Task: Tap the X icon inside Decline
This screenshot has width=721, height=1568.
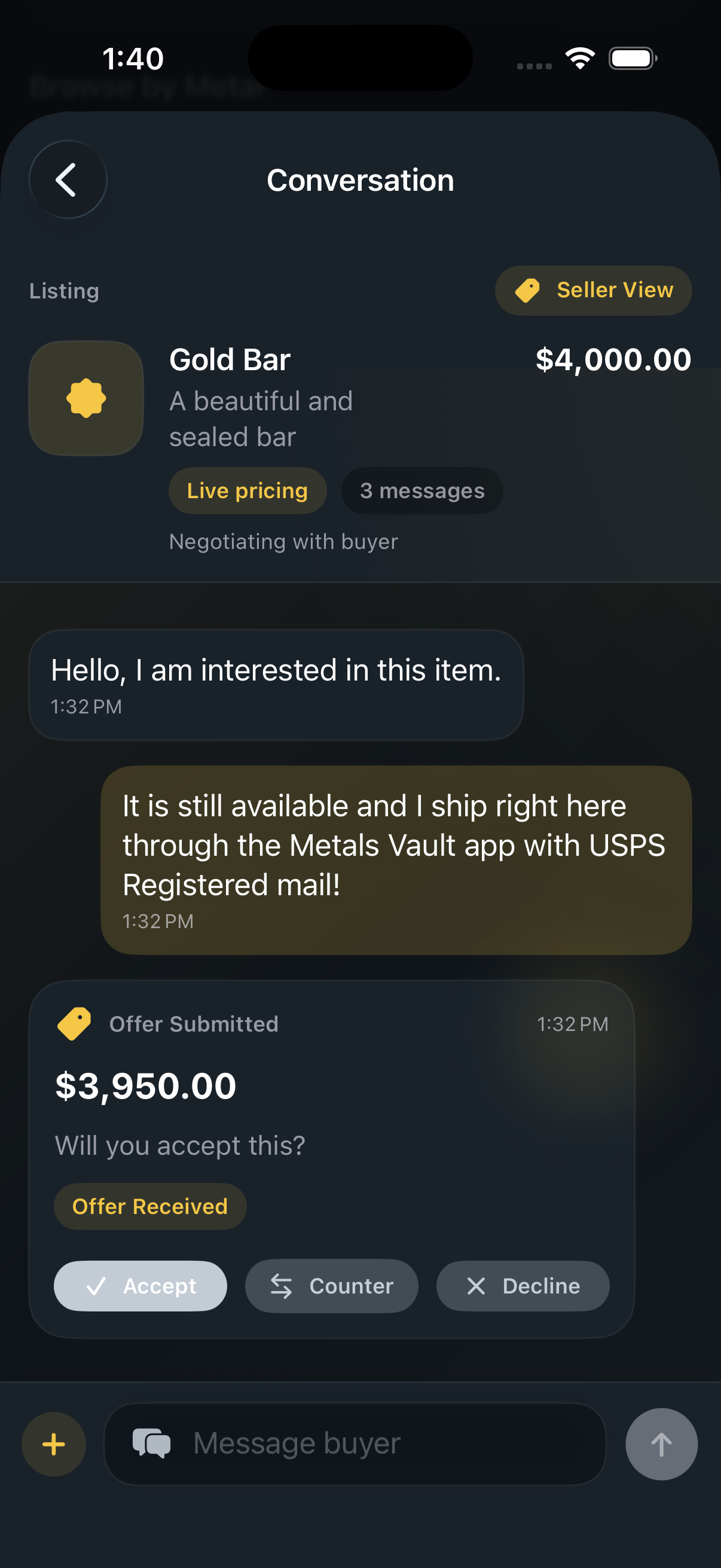Action: pos(477,1286)
